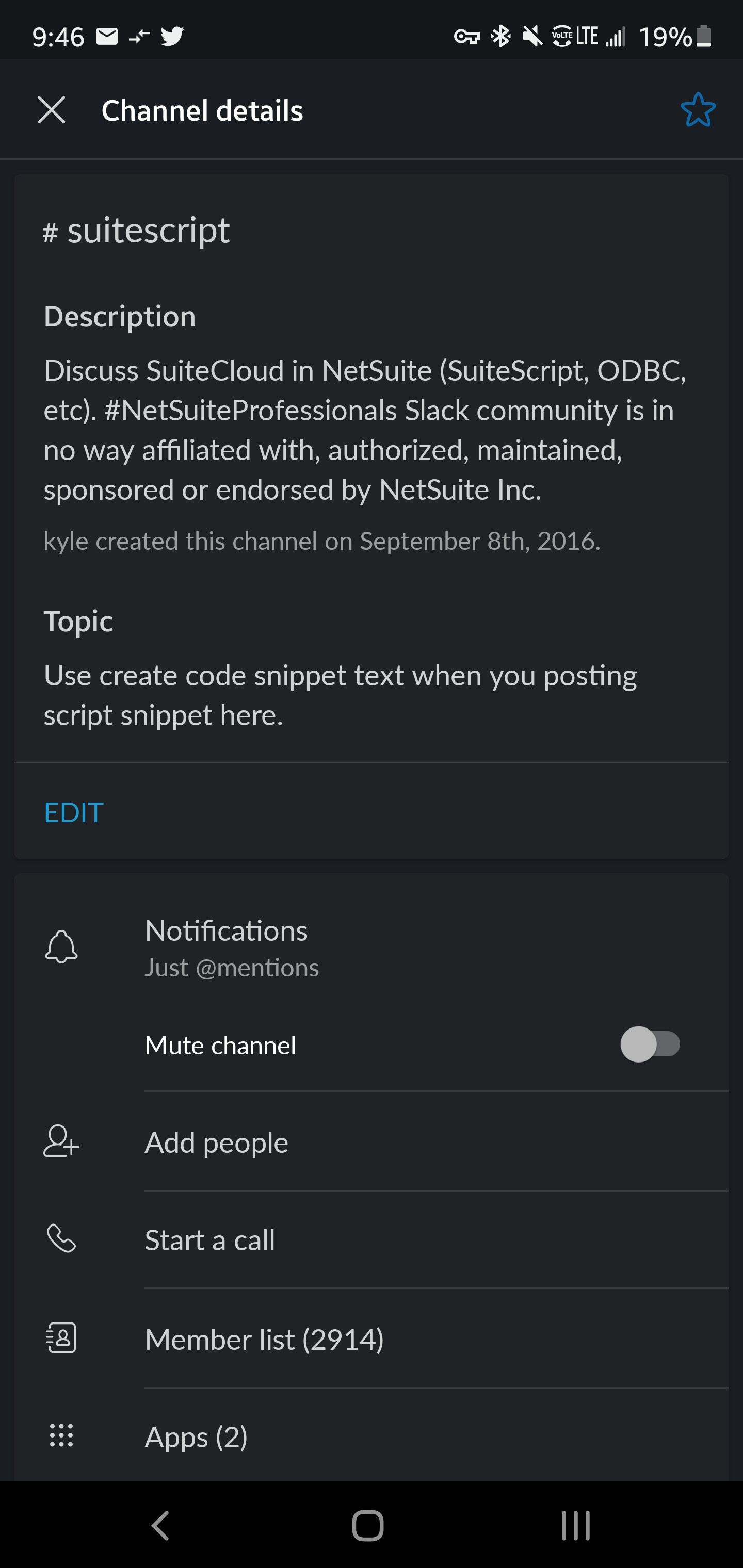
Task: Start a call in this channel
Action: click(x=209, y=1240)
